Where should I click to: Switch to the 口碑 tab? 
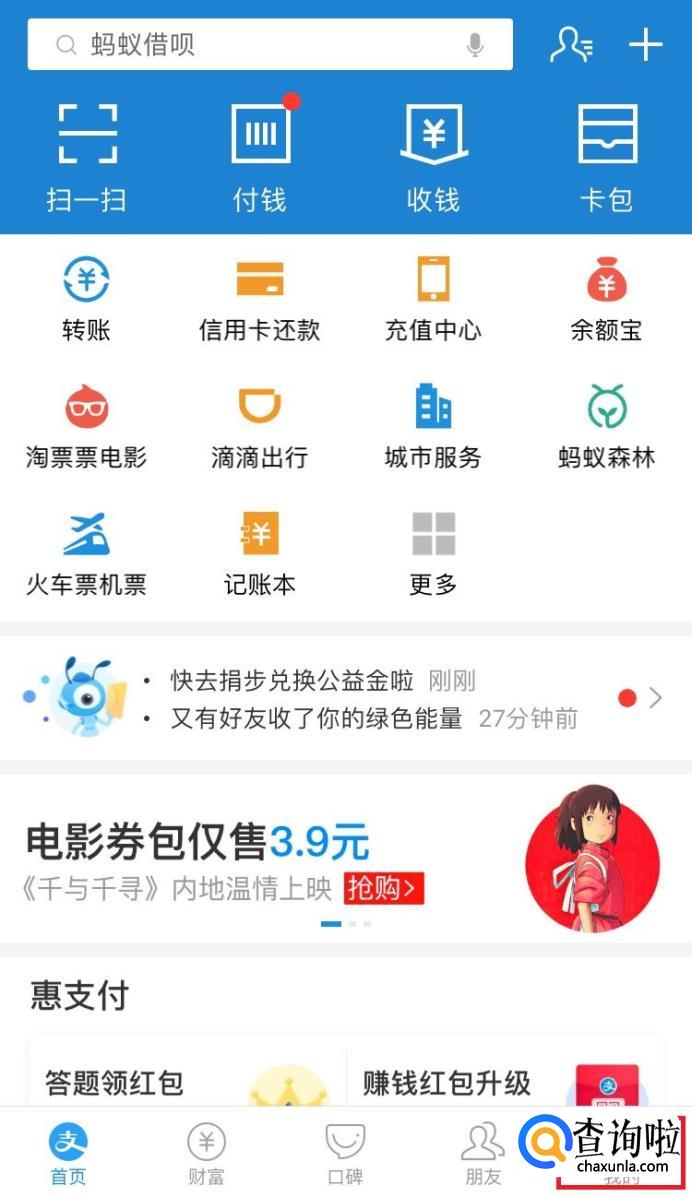click(x=345, y=1153)
